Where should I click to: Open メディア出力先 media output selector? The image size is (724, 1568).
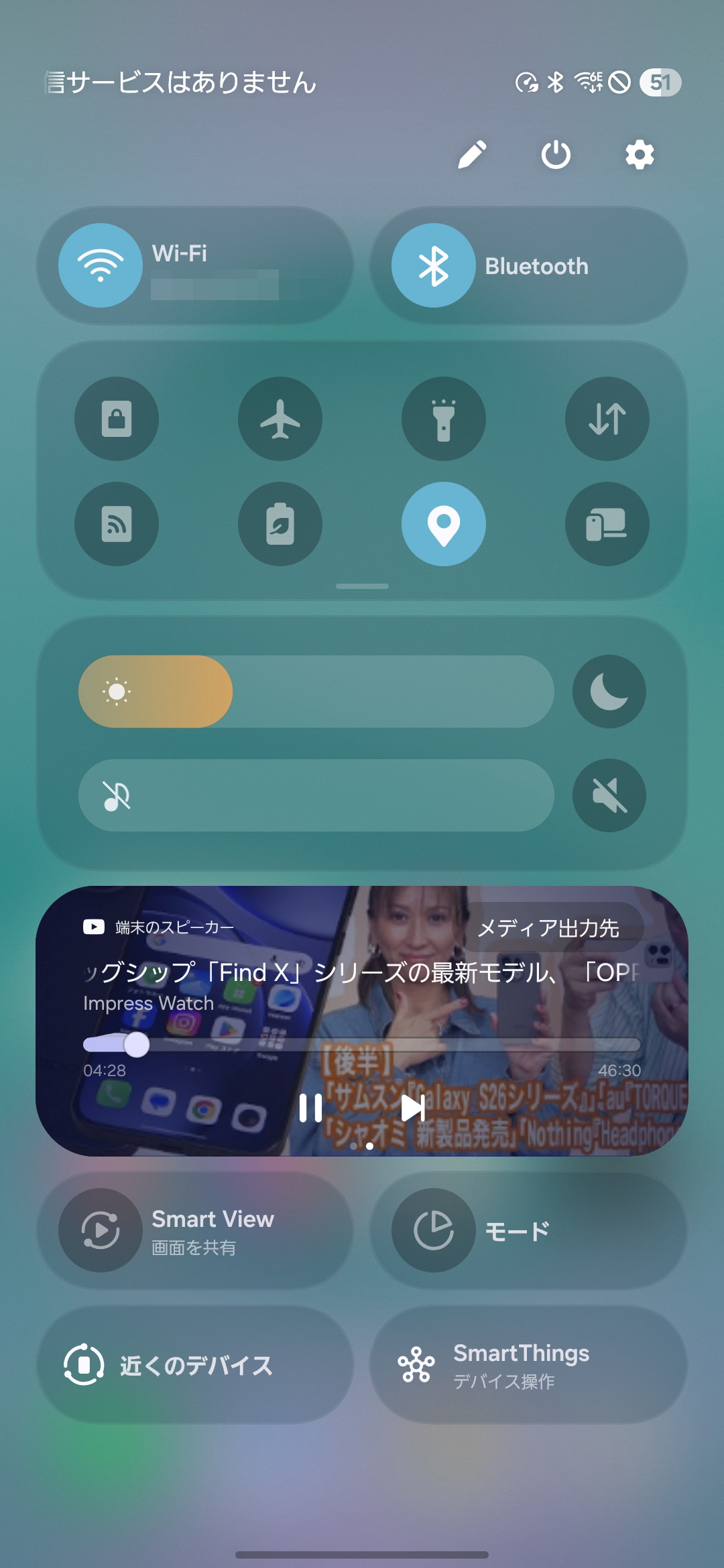[548, 928]
